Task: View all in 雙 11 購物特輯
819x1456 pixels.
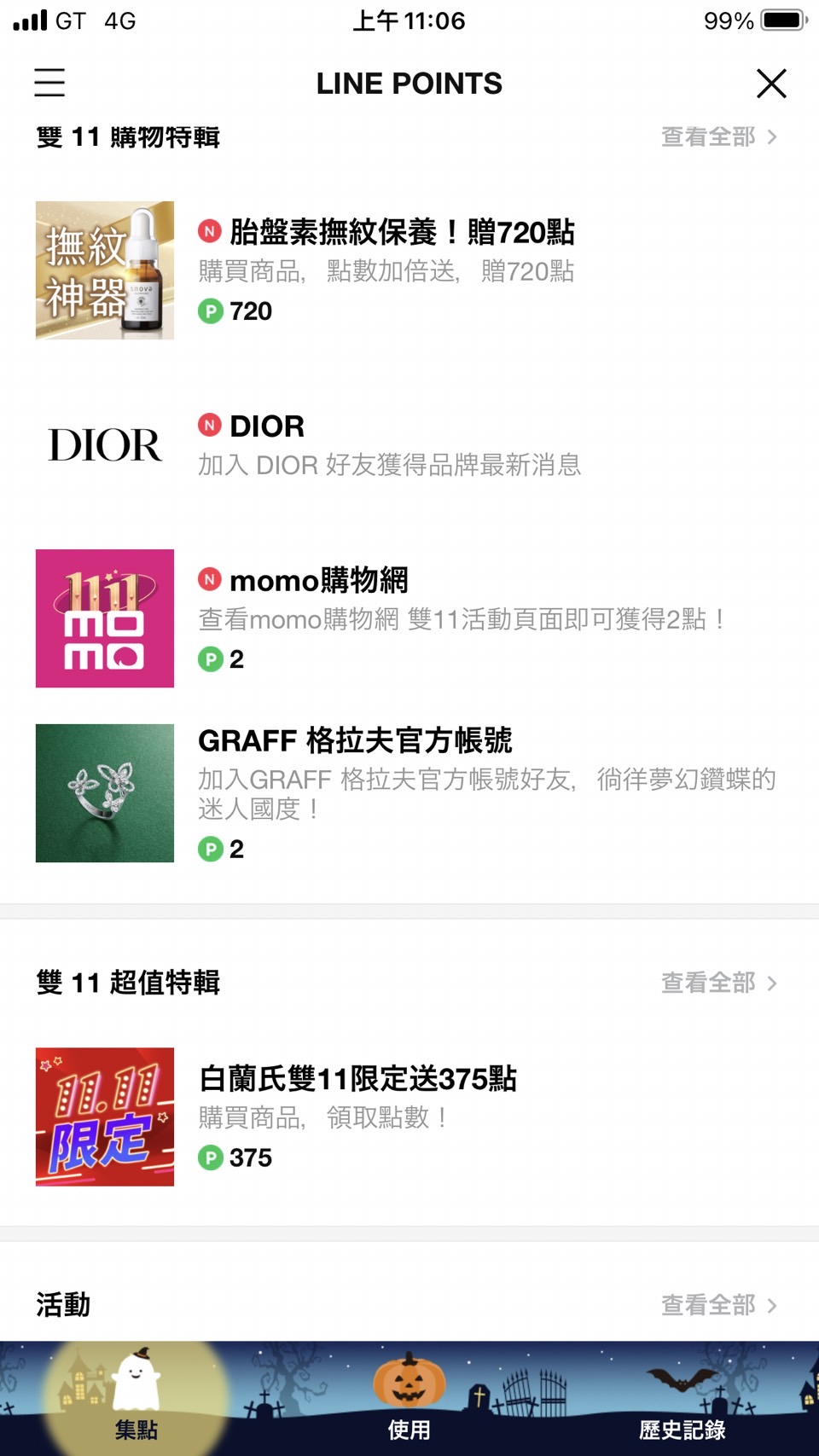Action: (718, 136)
